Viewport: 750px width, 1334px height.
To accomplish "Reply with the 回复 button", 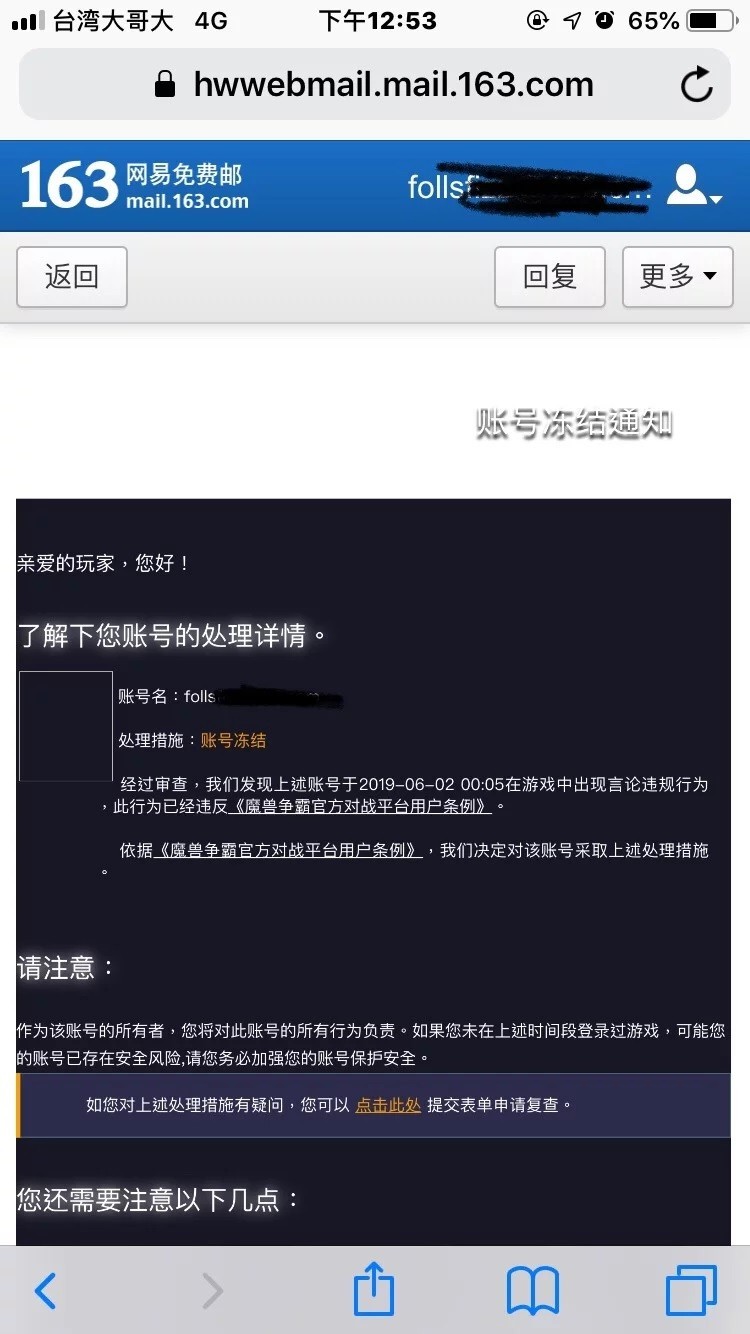I will (x=550, y=277).
